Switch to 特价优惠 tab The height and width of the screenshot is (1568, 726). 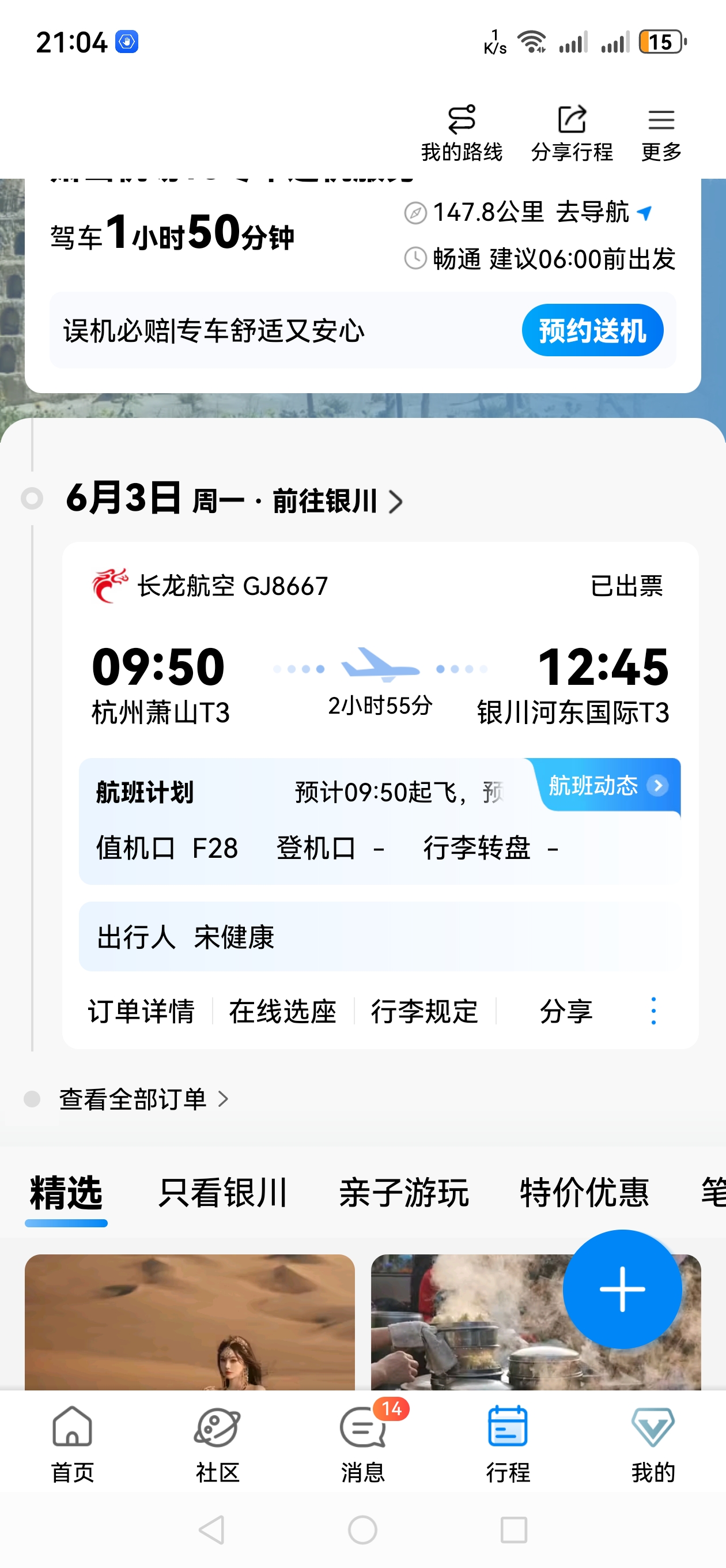click(584, 1192)
